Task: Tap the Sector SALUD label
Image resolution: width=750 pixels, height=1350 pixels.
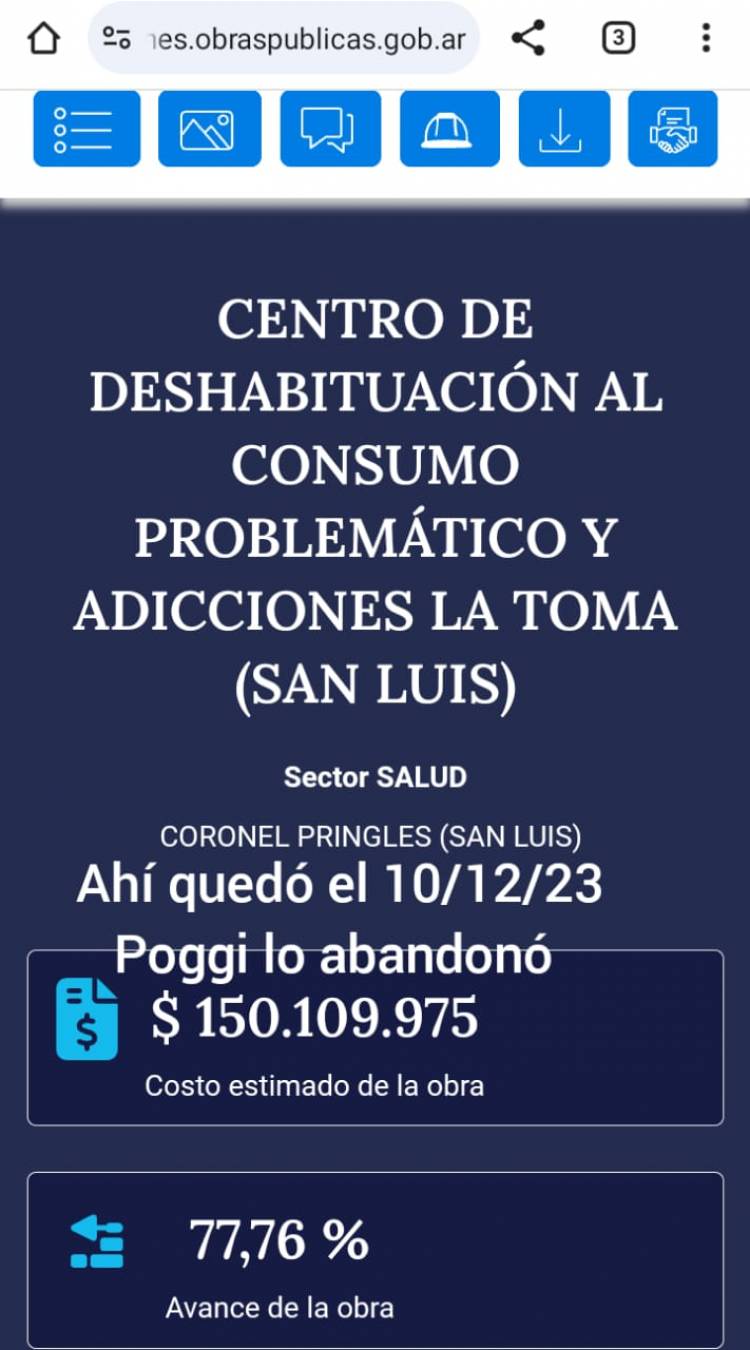Action: pyautogui.click(x=375, y=776)
